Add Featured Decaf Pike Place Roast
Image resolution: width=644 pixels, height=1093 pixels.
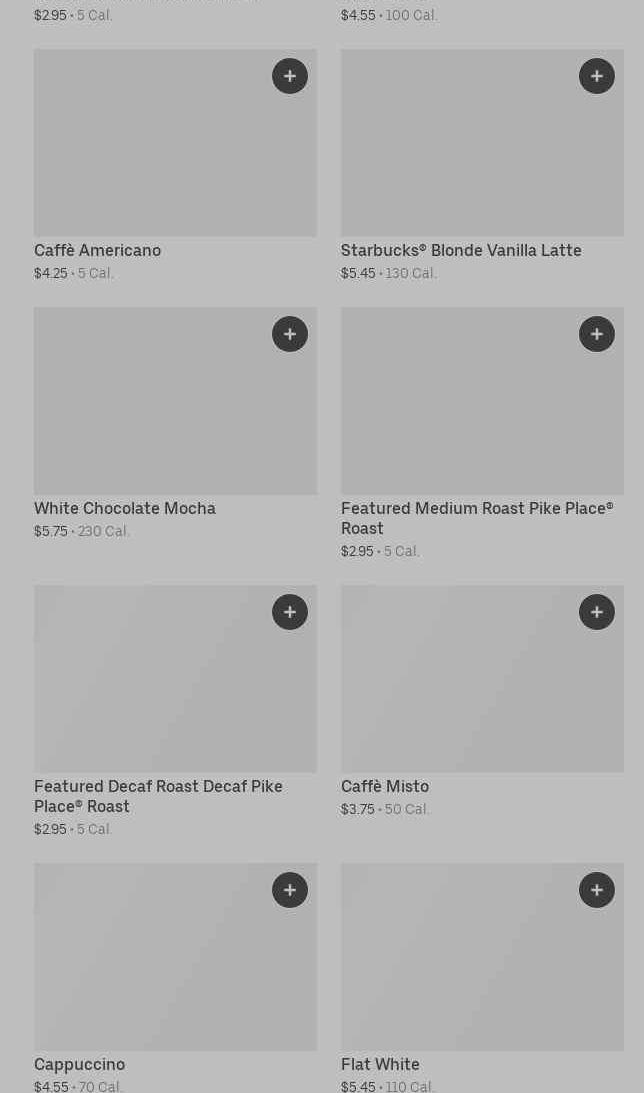[x=290, y=612]
